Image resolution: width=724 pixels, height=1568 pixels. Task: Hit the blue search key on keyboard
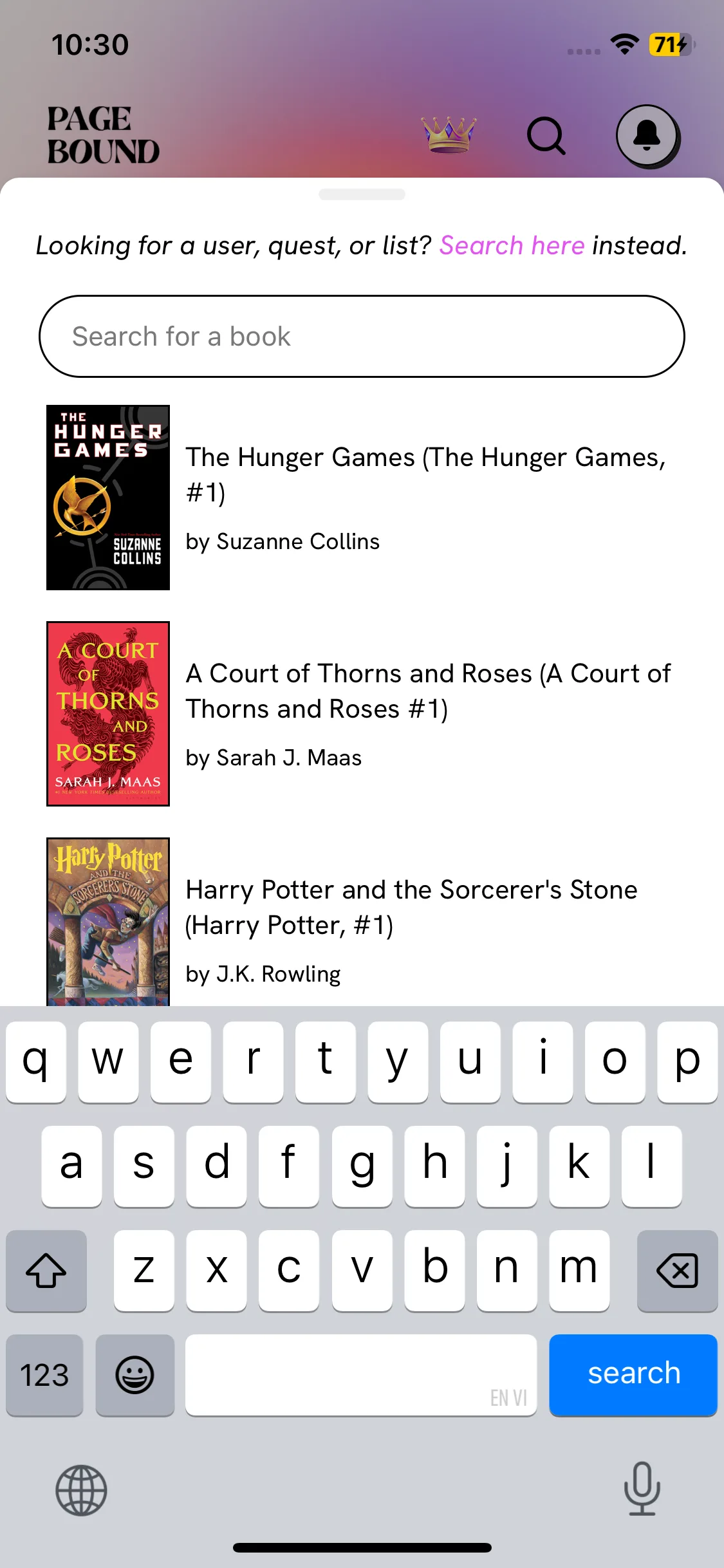[633, 1374]
